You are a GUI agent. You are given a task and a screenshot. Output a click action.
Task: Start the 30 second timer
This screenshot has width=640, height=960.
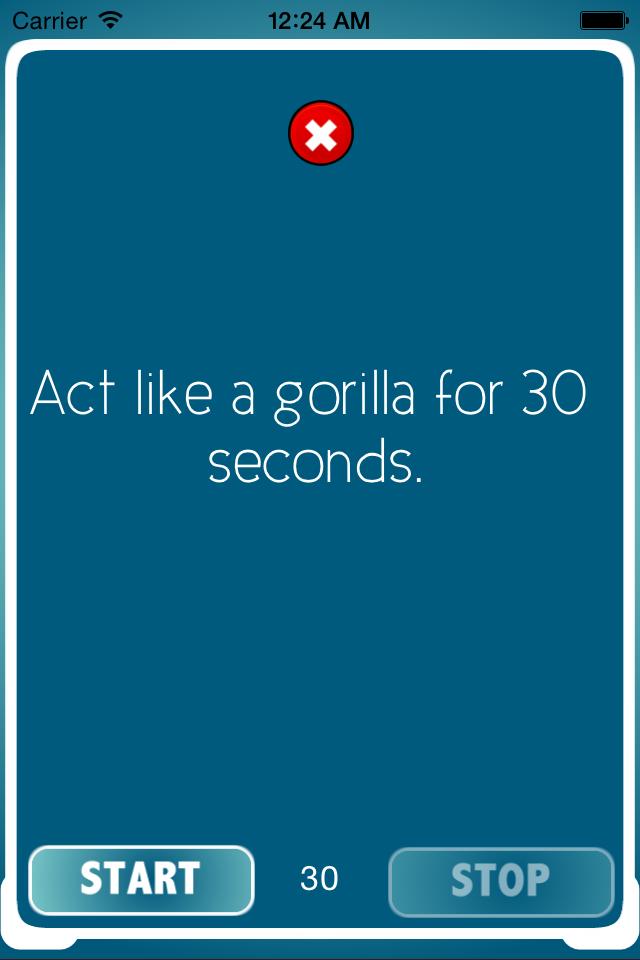141,880
